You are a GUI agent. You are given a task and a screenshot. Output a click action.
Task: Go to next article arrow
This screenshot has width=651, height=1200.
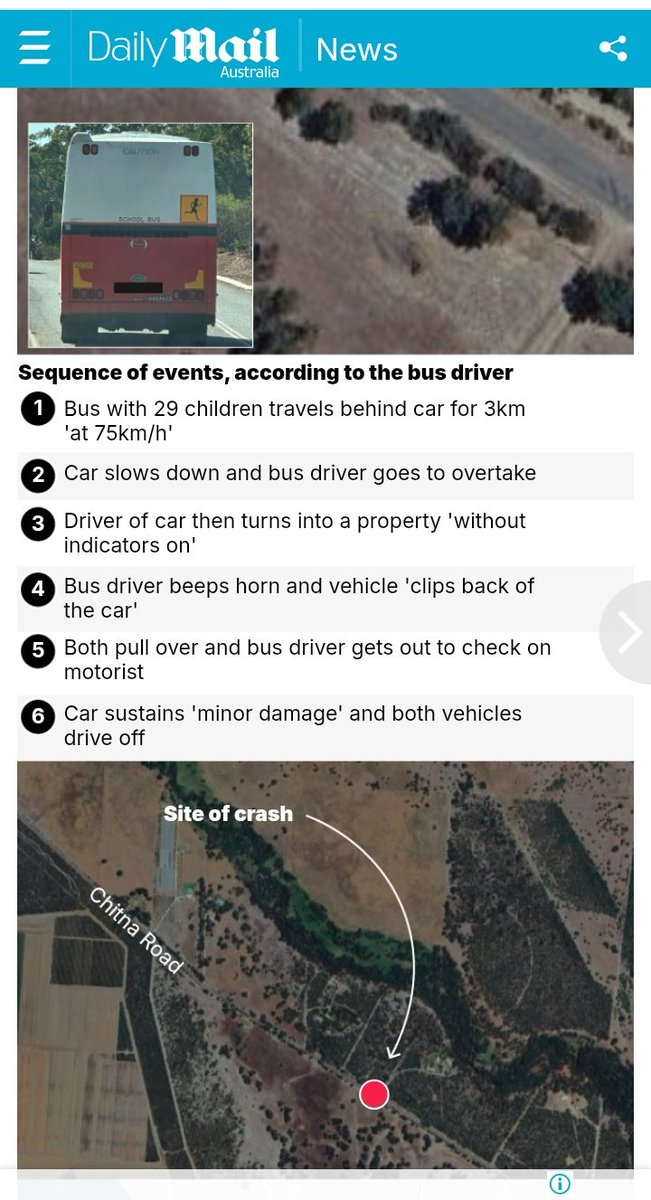(628, 632)
